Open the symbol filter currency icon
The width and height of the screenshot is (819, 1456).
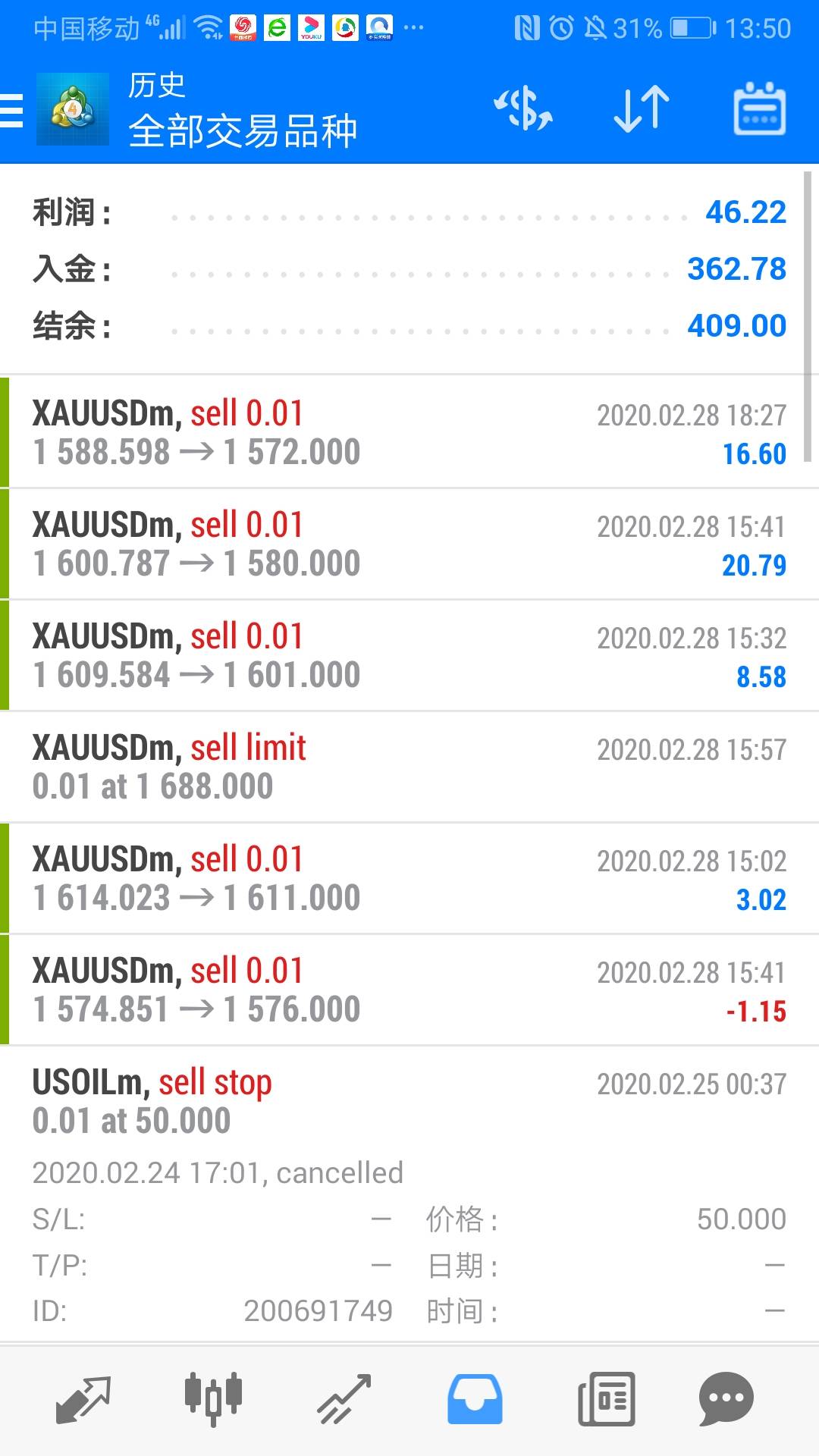point(523,108)
